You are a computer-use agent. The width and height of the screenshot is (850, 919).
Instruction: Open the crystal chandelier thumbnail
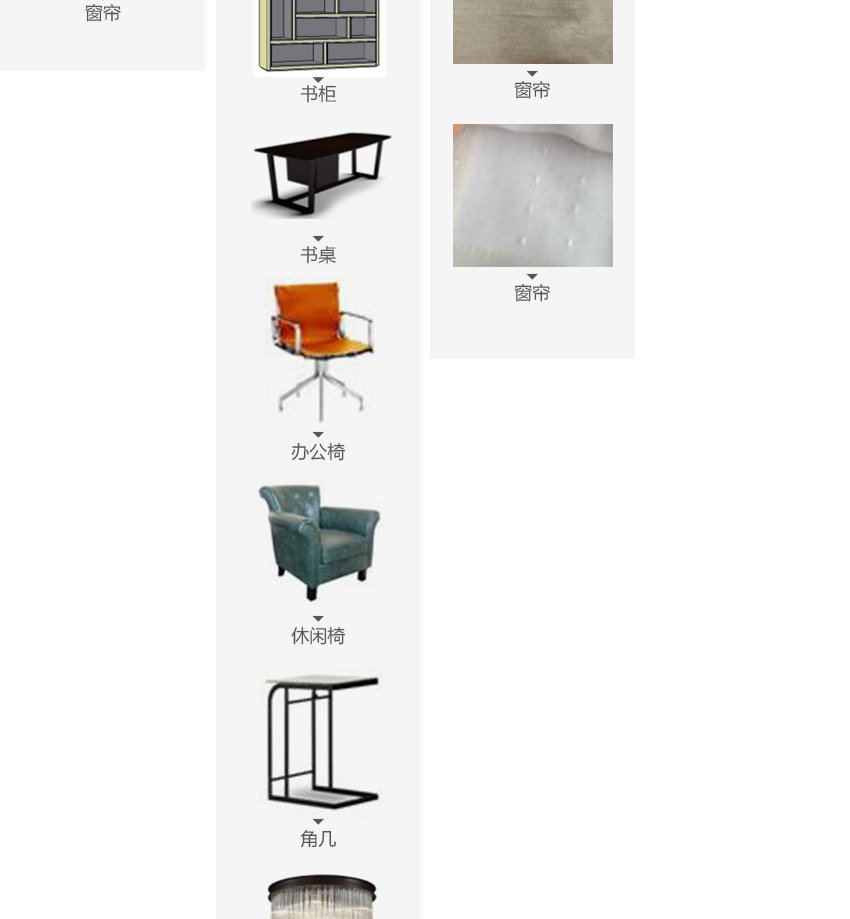point(322,897)
